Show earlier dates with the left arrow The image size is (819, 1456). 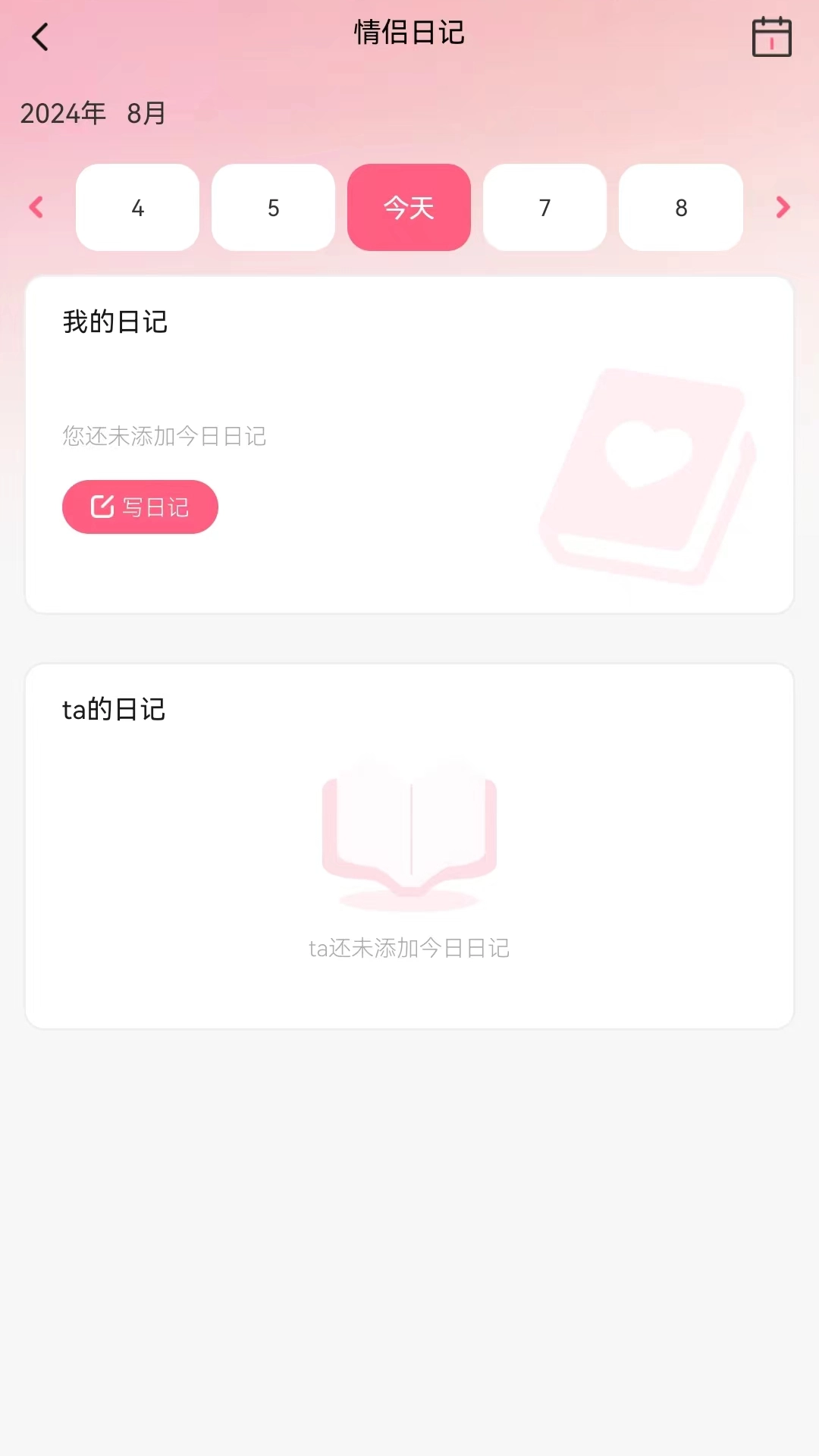point(36,207)
